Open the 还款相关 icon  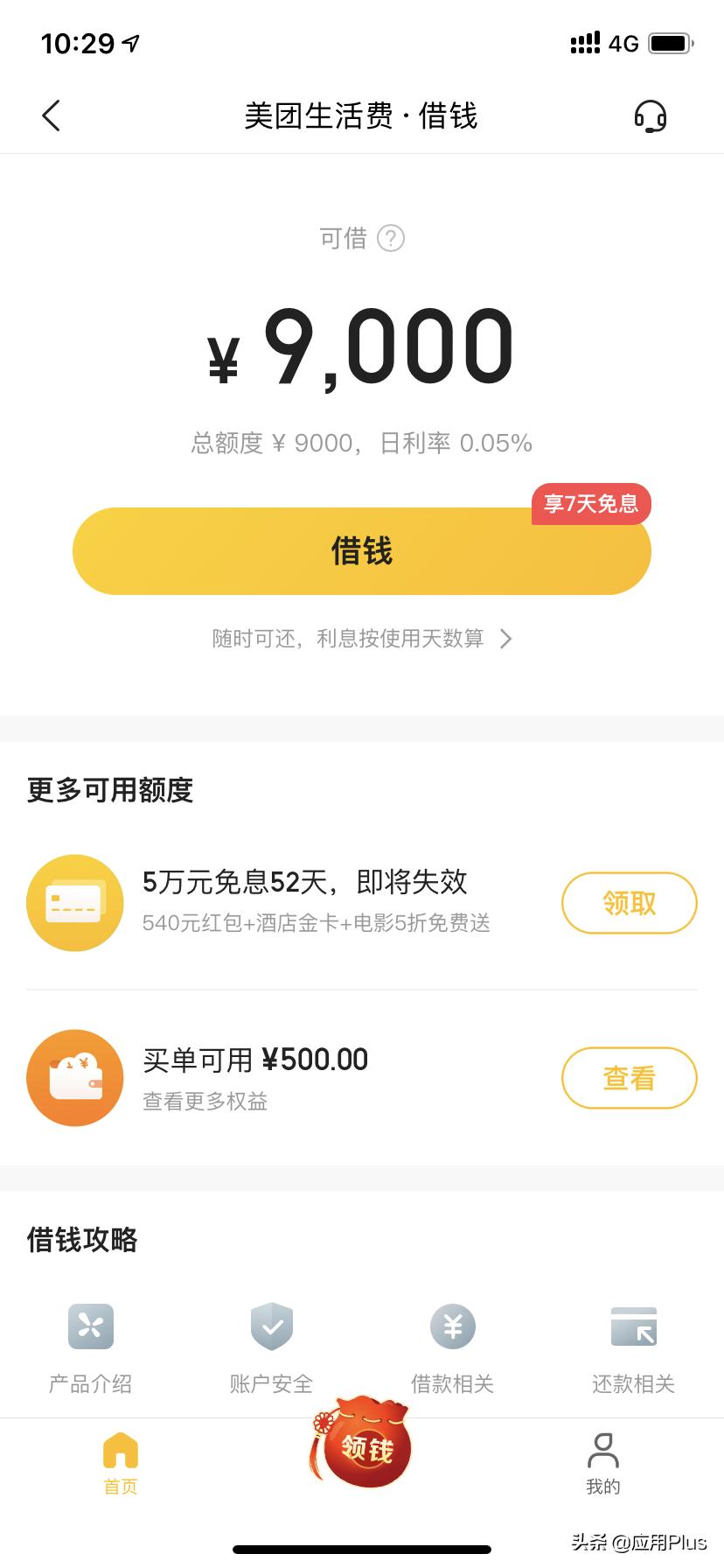(x=633, y=1326)
